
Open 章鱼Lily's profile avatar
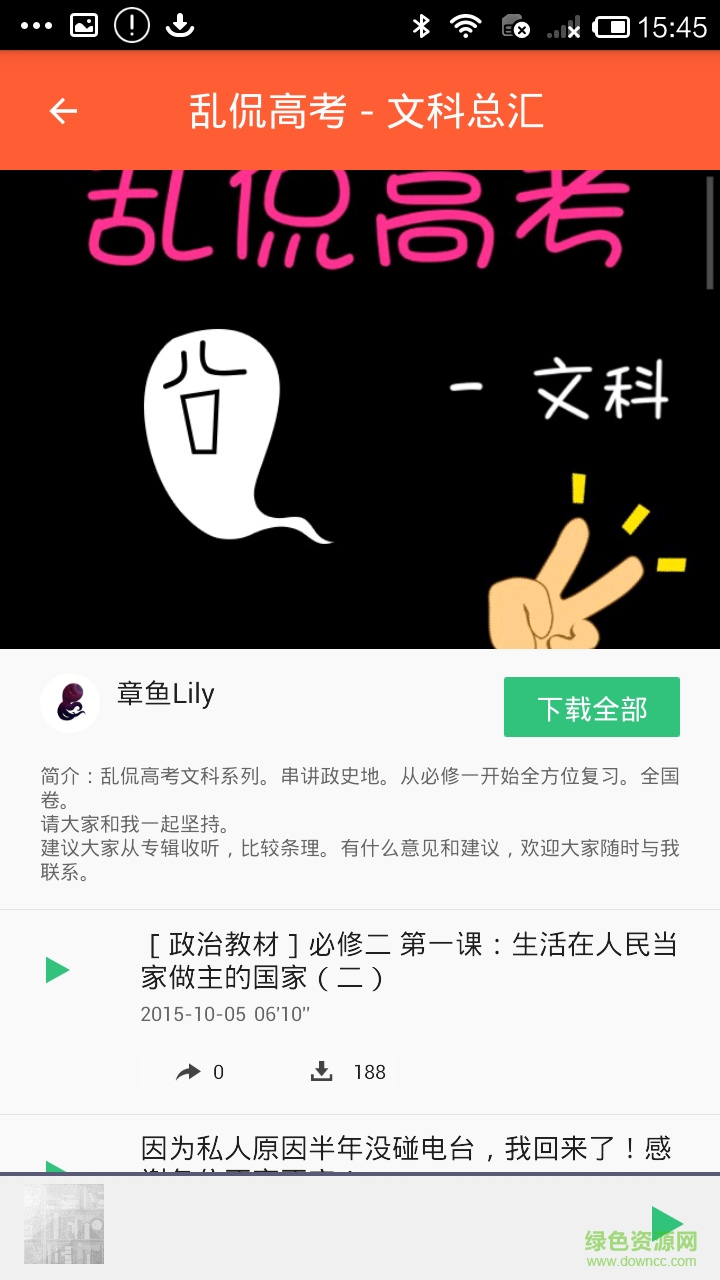70,703
